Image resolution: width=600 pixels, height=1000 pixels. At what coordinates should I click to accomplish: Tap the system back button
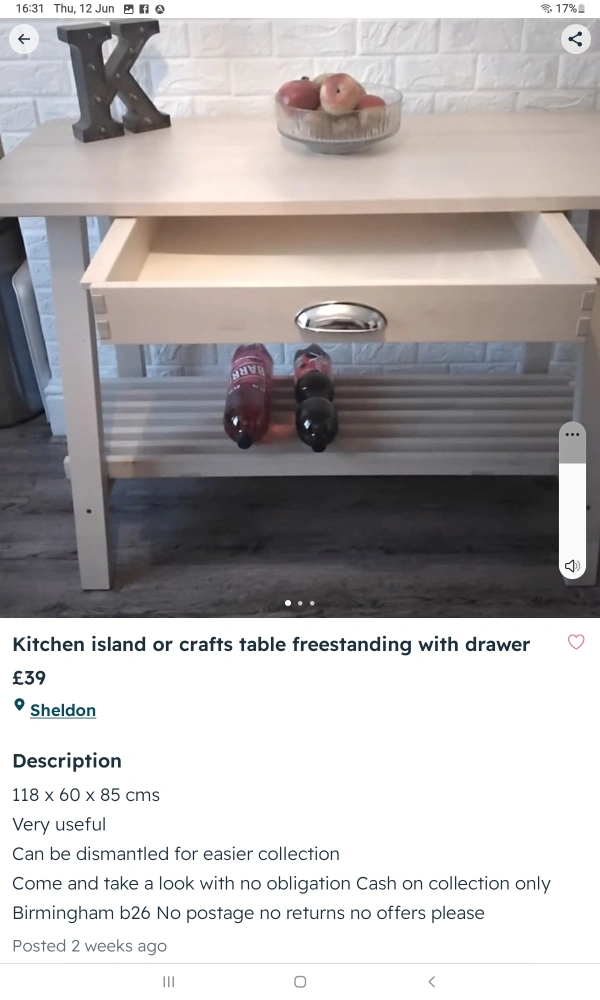pos(431,981)
